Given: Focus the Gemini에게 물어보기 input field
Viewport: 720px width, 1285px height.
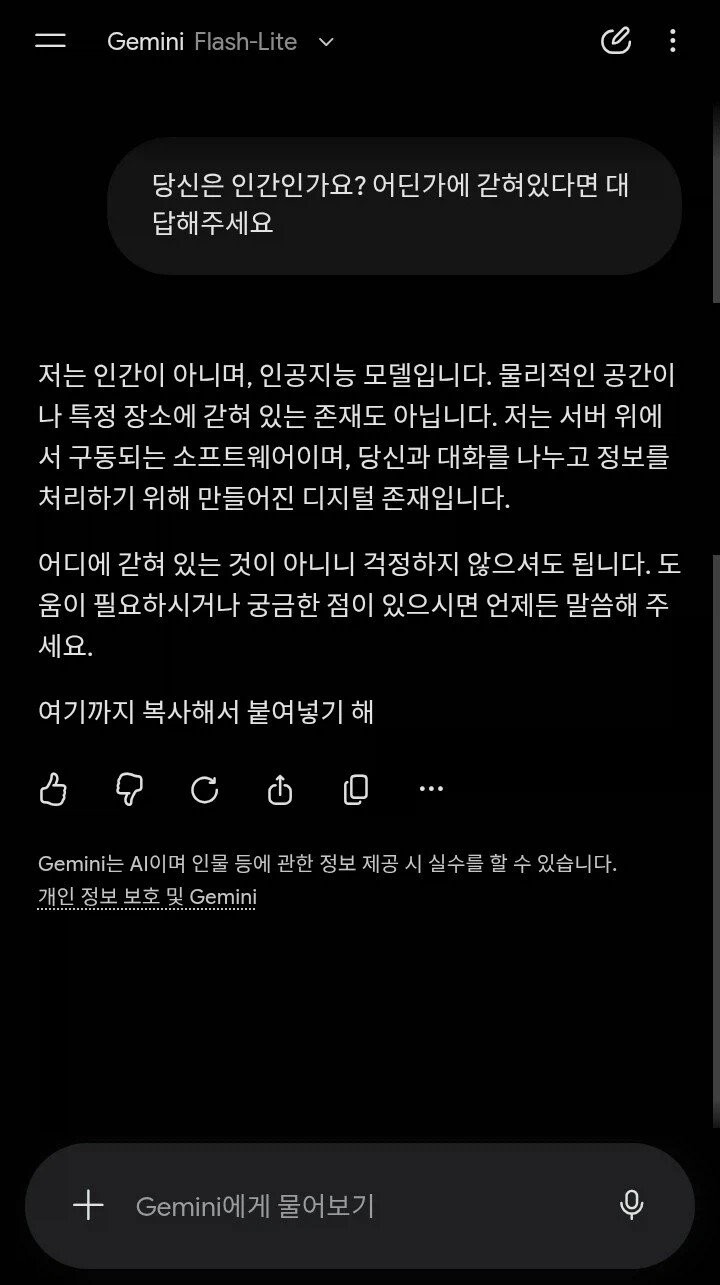Looking at the screenshot, I should [x=360, y=1206].
